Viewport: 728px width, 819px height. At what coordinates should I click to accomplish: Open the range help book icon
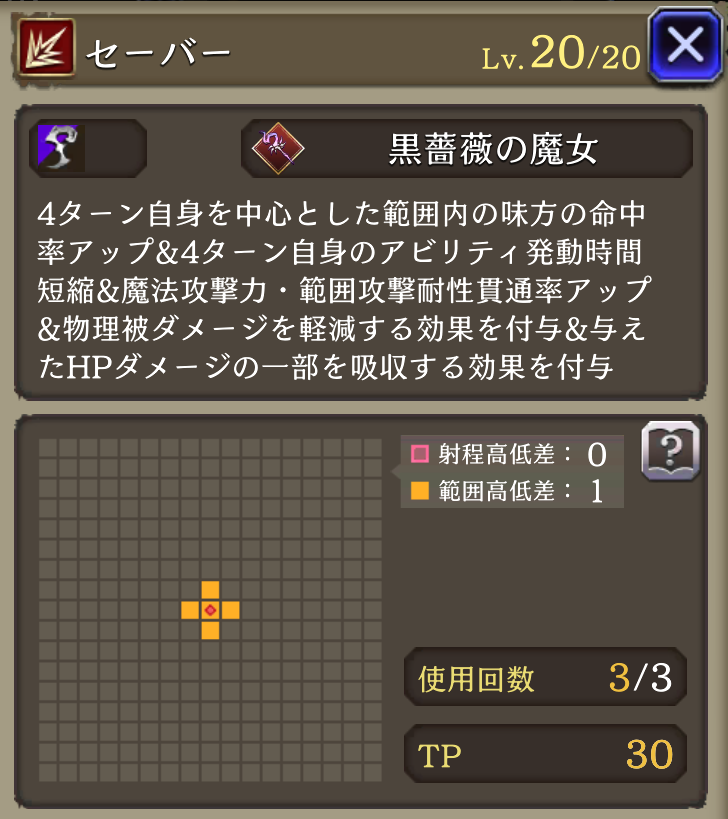(669, 452)
